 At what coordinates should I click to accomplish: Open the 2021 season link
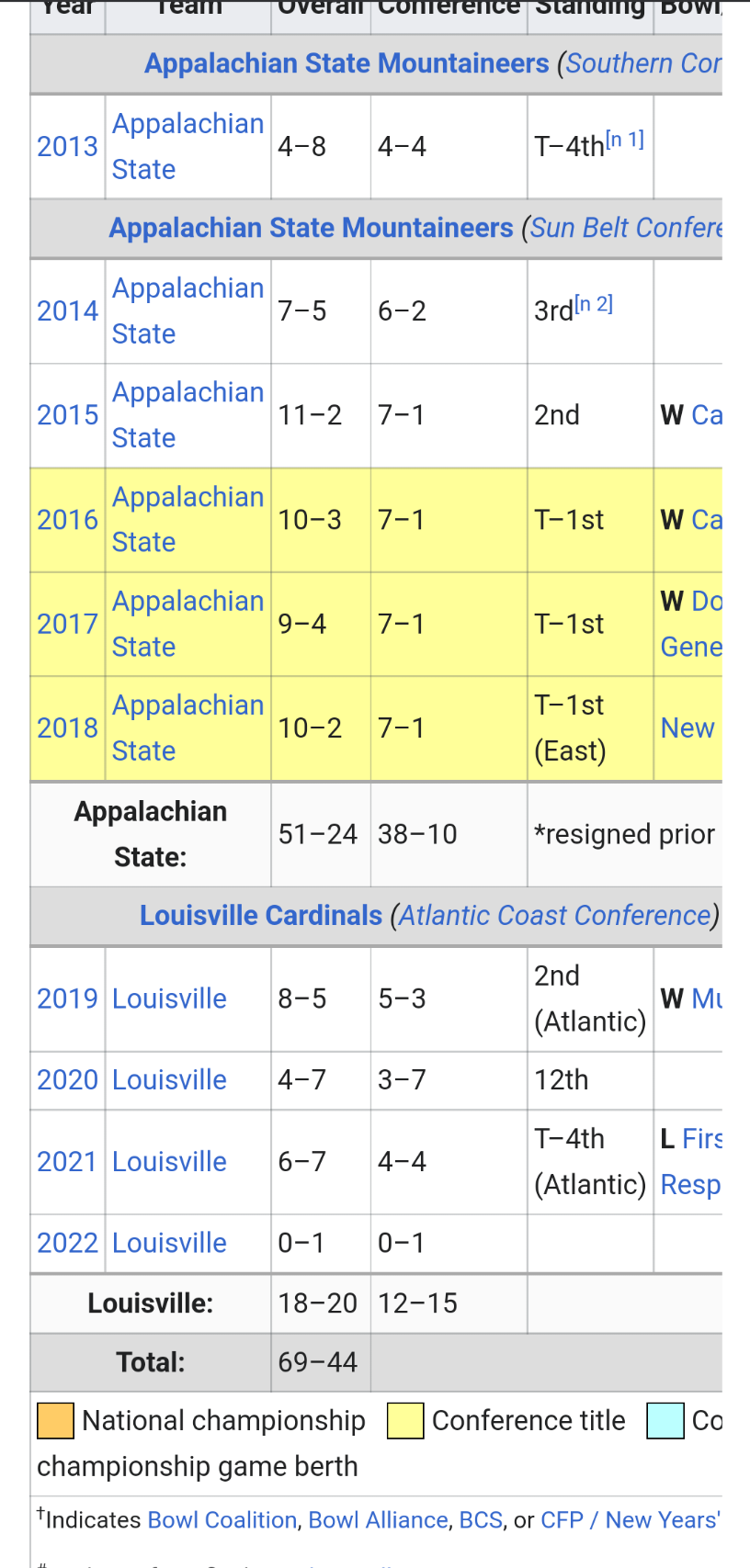pos(67,1161)
